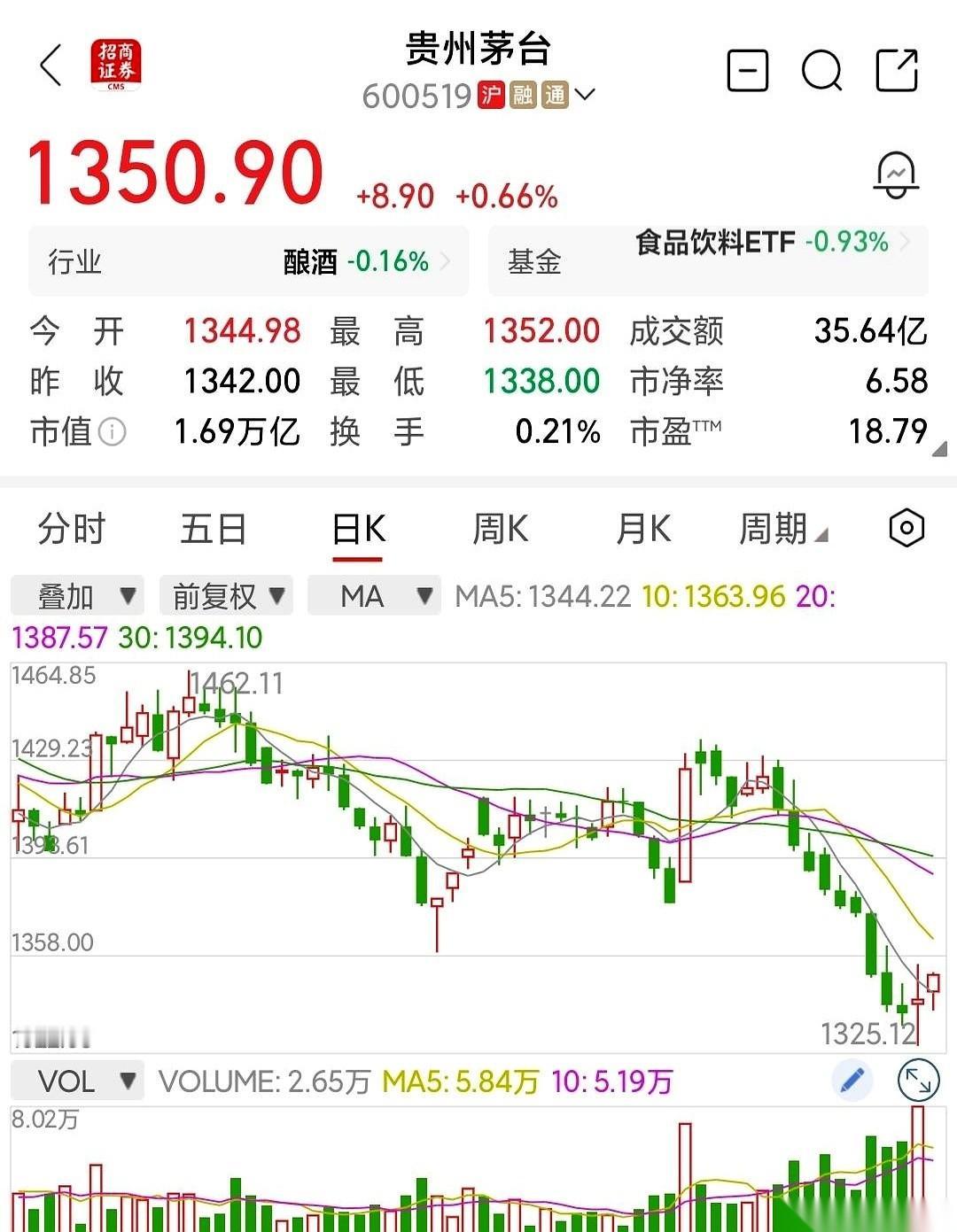The height and width of the screenshot is (1232, 957).
Task: Select the 周K weekly chart tab
Action: (x=501, y=529)
